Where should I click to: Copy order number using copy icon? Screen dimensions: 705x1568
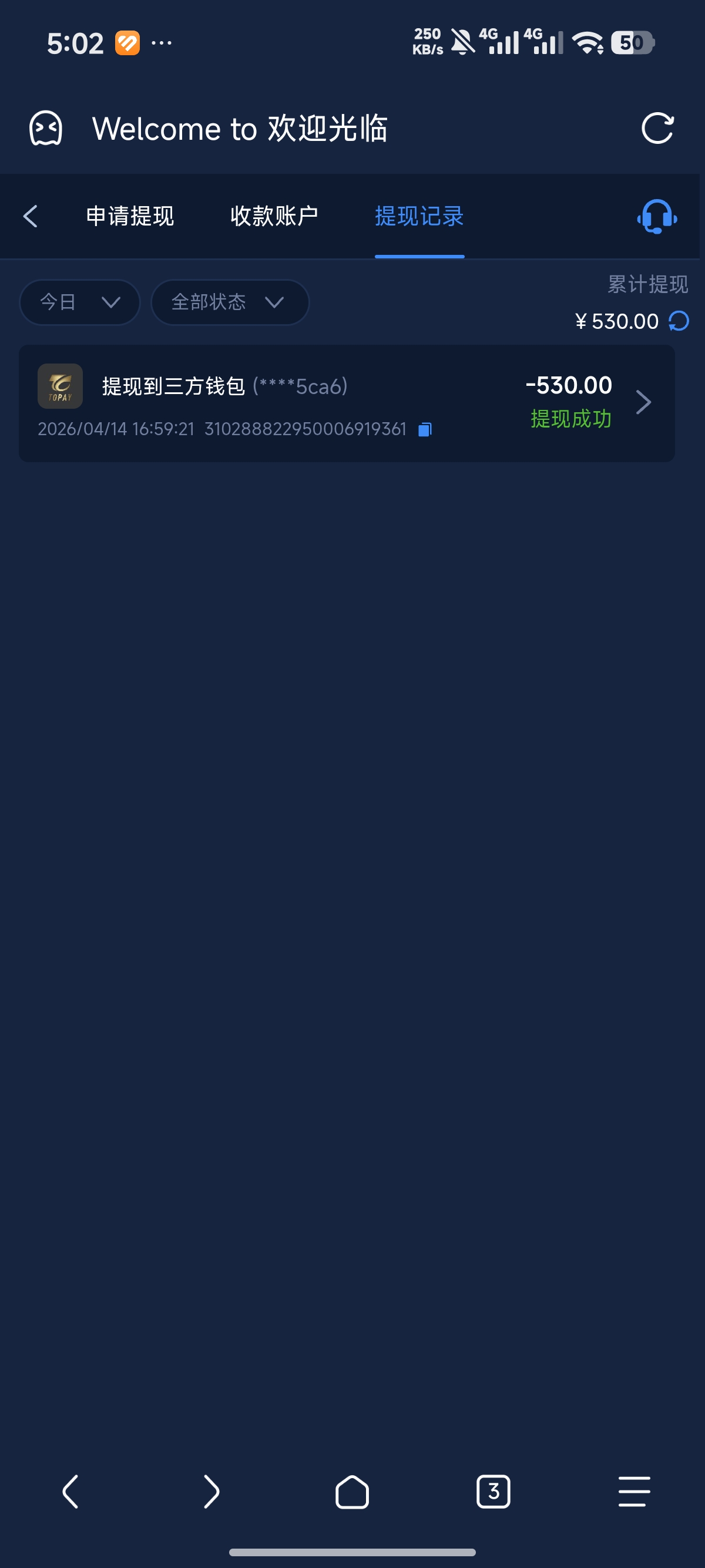(x=425, y=429)
